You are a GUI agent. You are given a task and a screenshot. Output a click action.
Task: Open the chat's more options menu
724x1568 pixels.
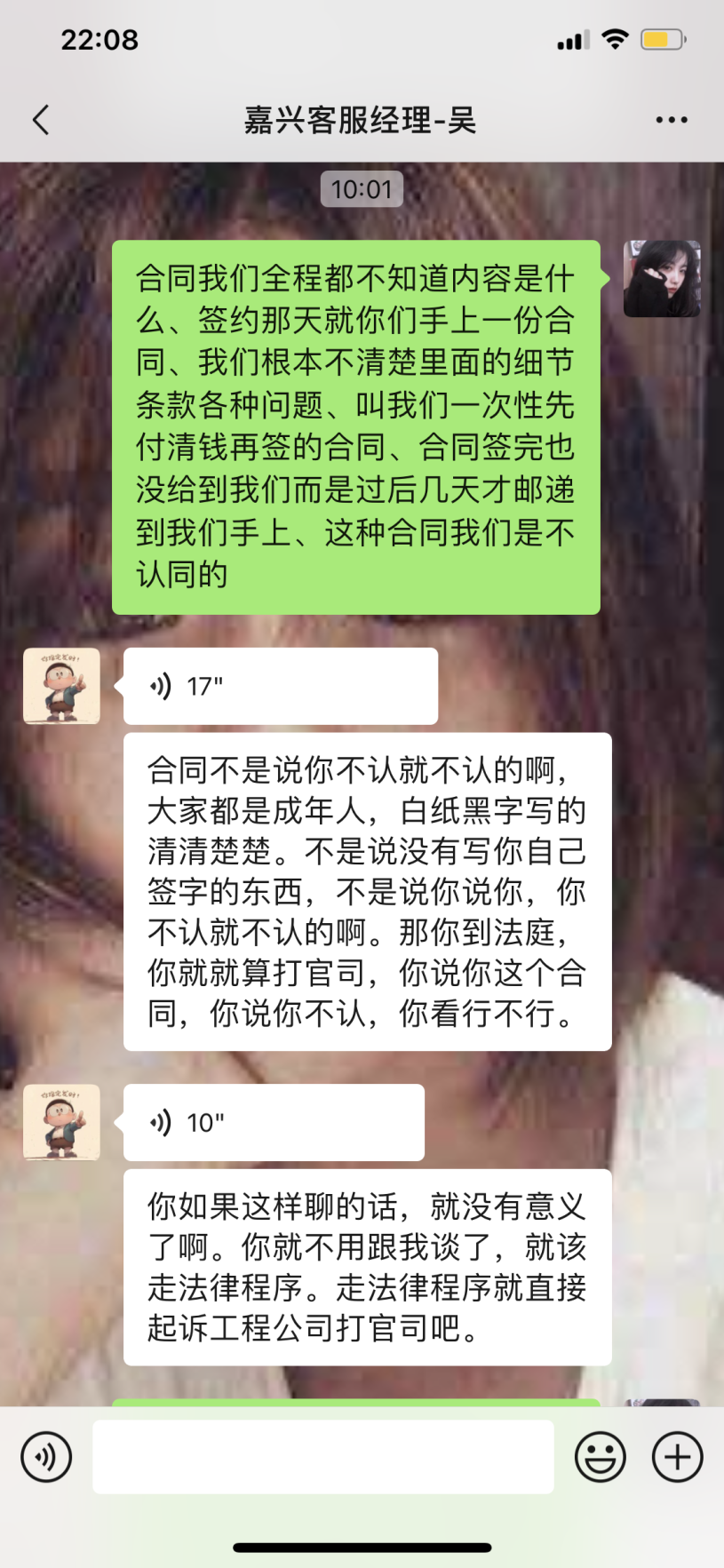point(671,120)
